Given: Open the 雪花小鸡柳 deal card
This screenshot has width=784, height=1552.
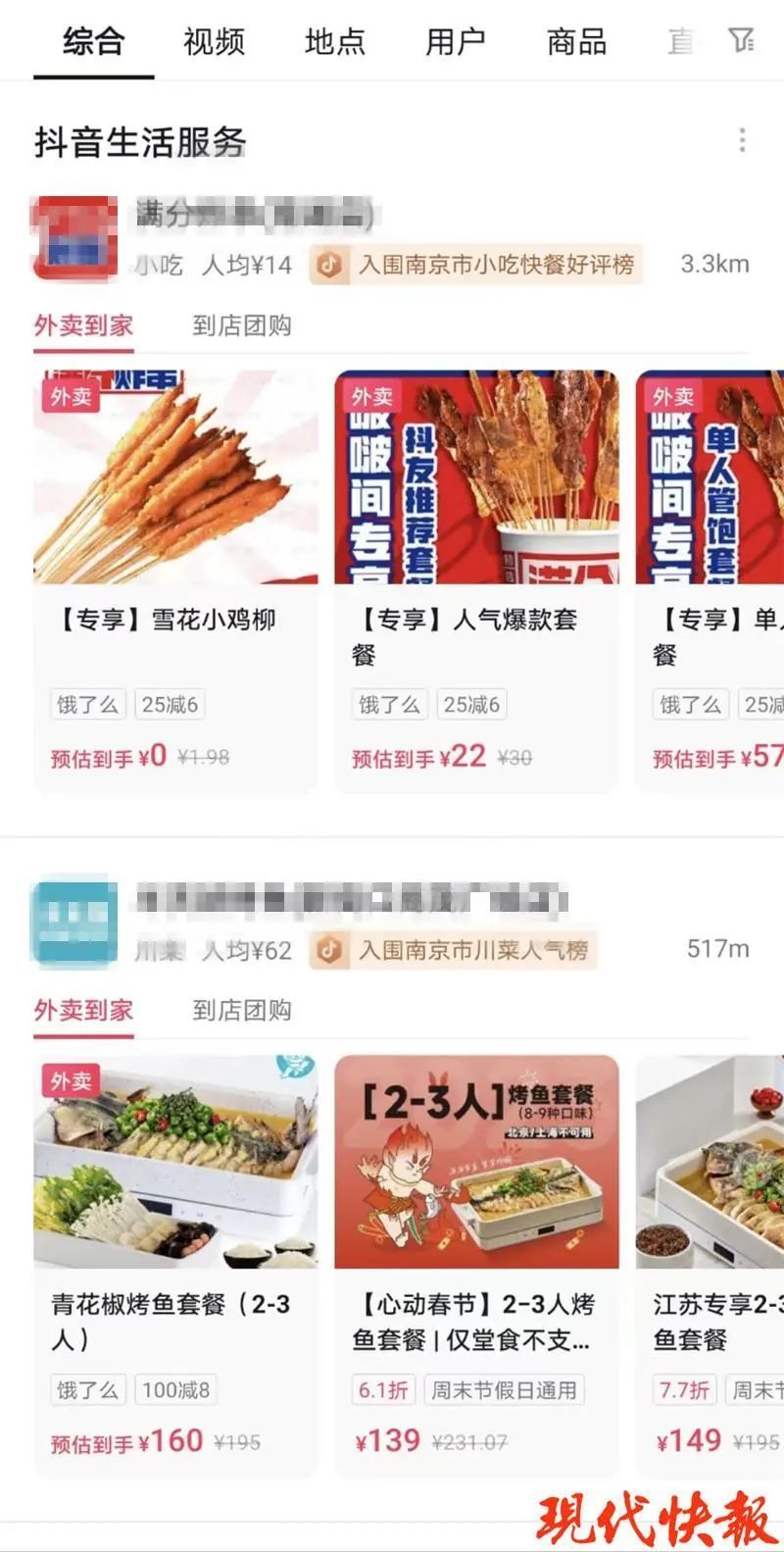Looking at the screenshot, I should tap(175, 580).
